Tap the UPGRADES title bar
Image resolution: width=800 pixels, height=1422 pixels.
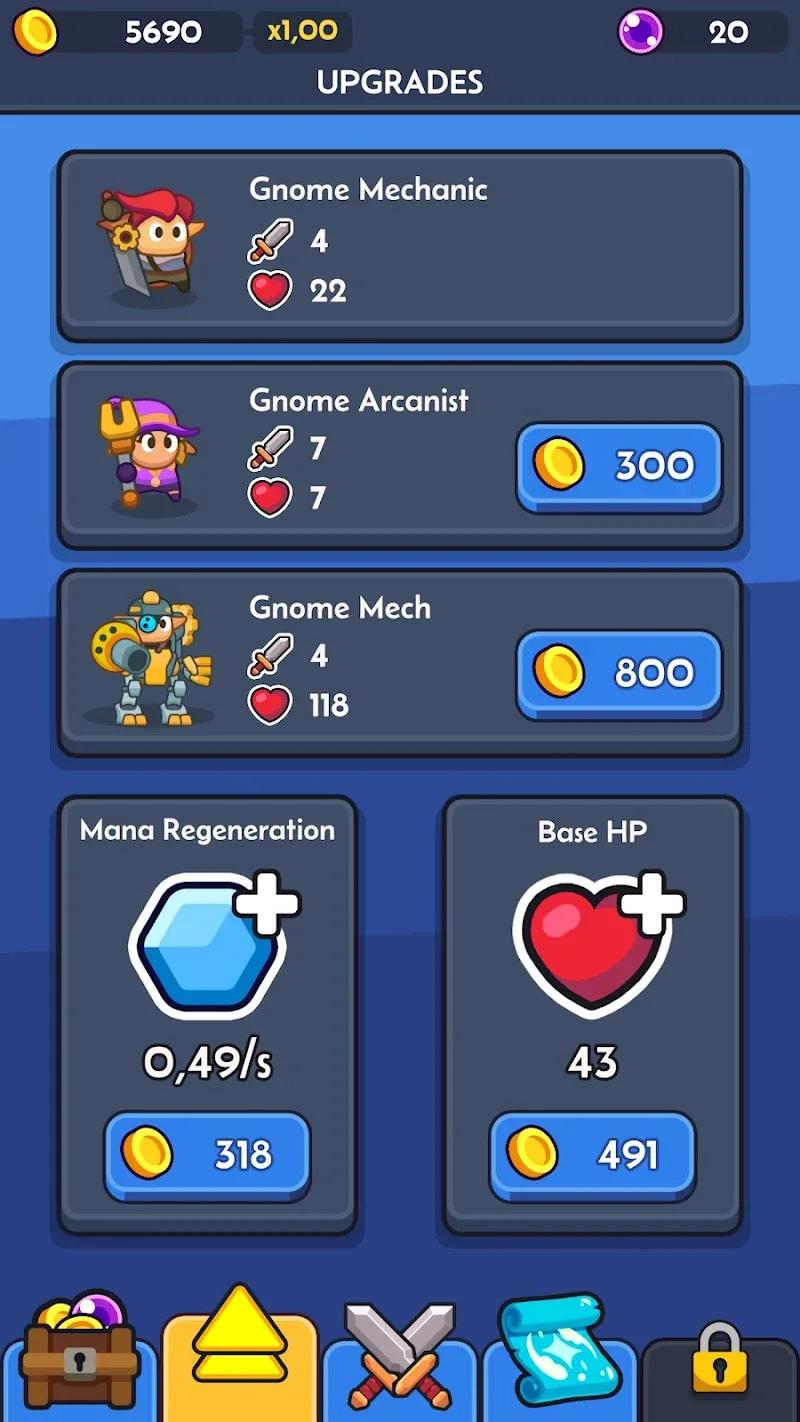400,83
